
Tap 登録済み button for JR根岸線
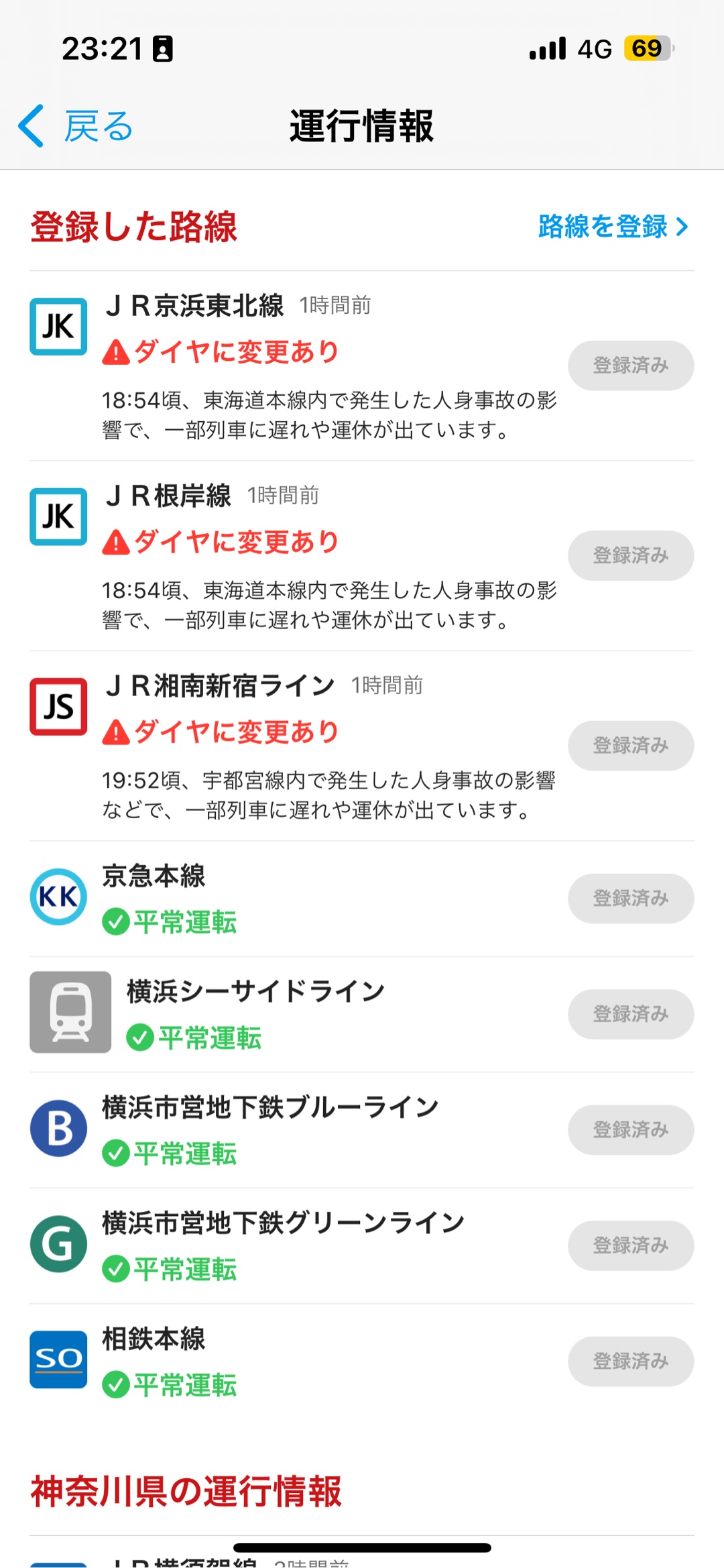631,555
